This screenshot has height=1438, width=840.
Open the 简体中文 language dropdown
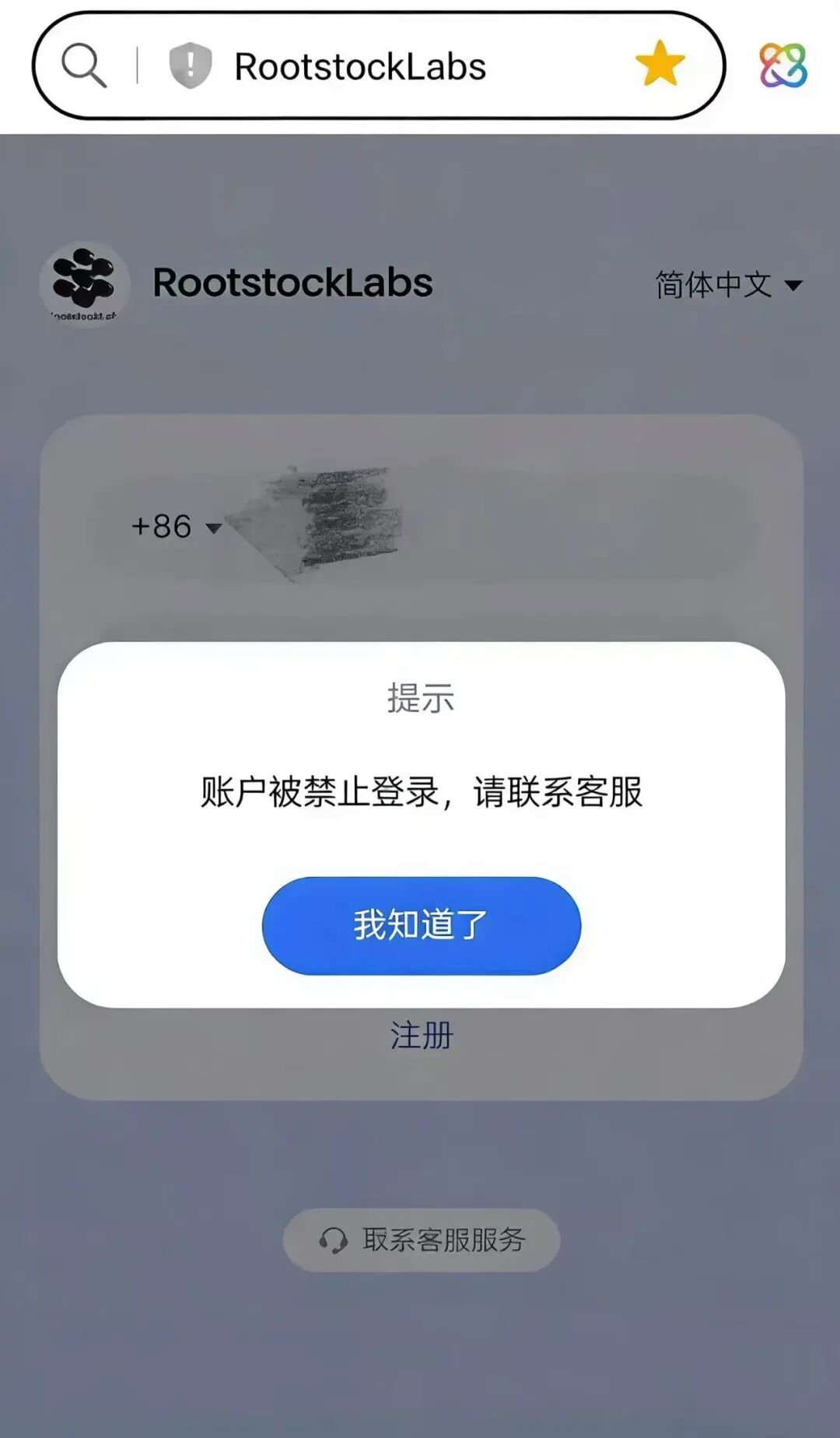(x=712, y=286)
